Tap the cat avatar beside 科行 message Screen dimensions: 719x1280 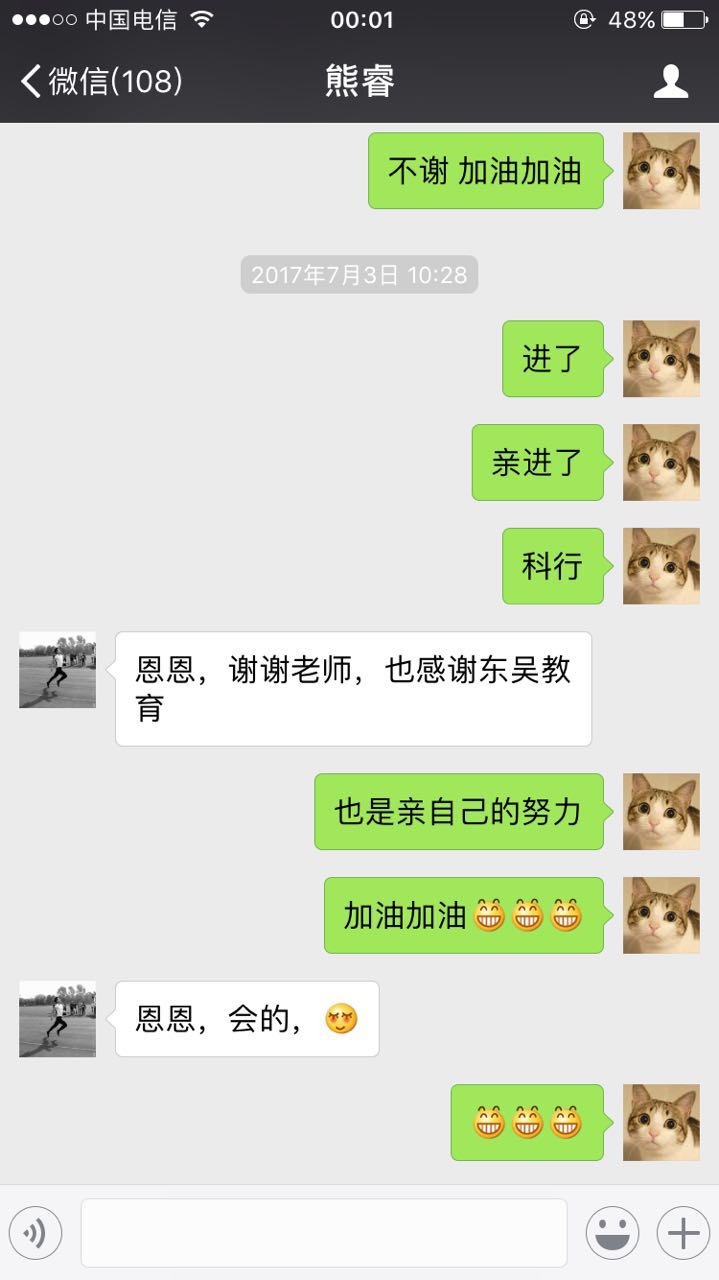tap(661, 566)
